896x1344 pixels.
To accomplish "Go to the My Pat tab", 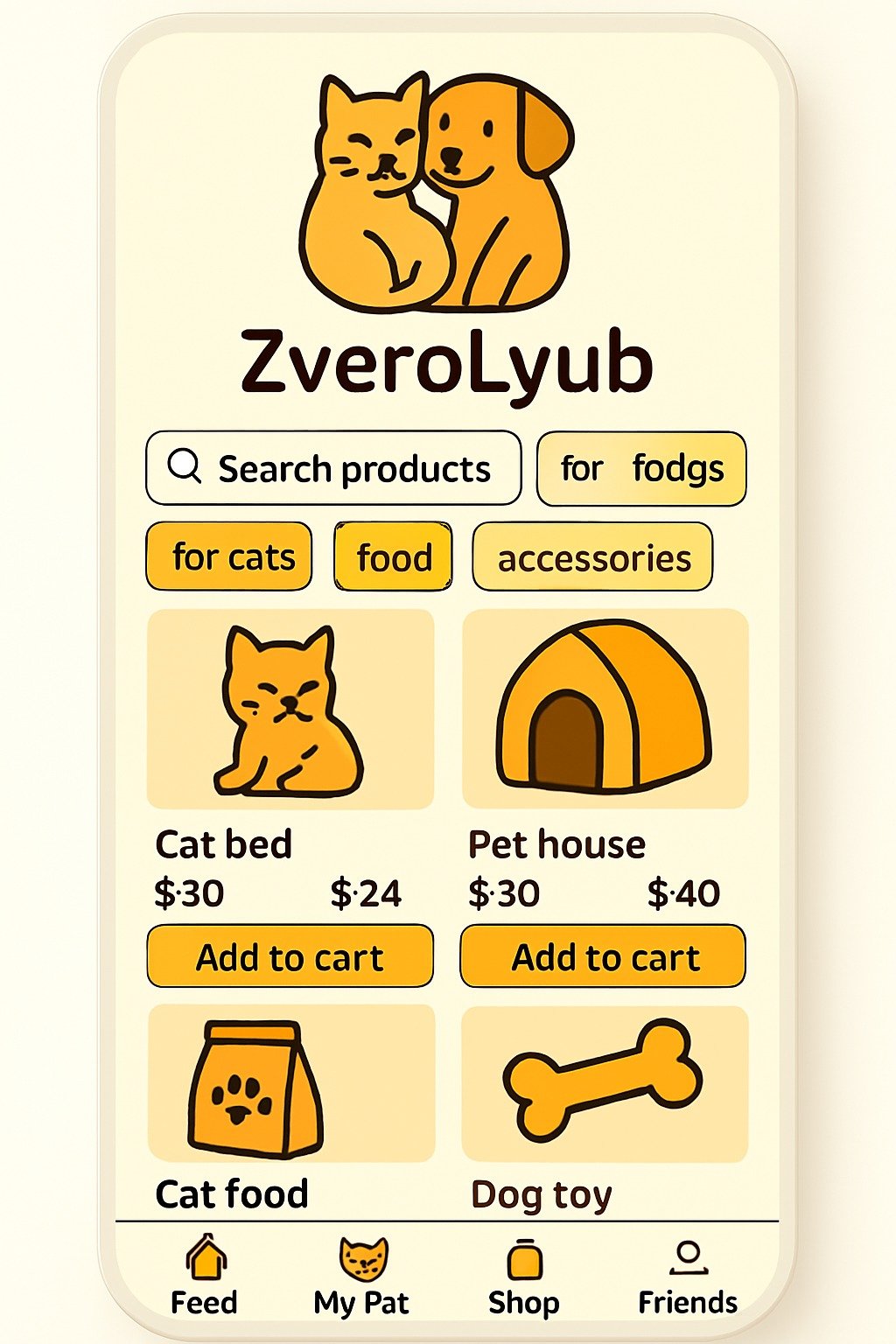I will pyautogui.click(x=361, y=1277).
